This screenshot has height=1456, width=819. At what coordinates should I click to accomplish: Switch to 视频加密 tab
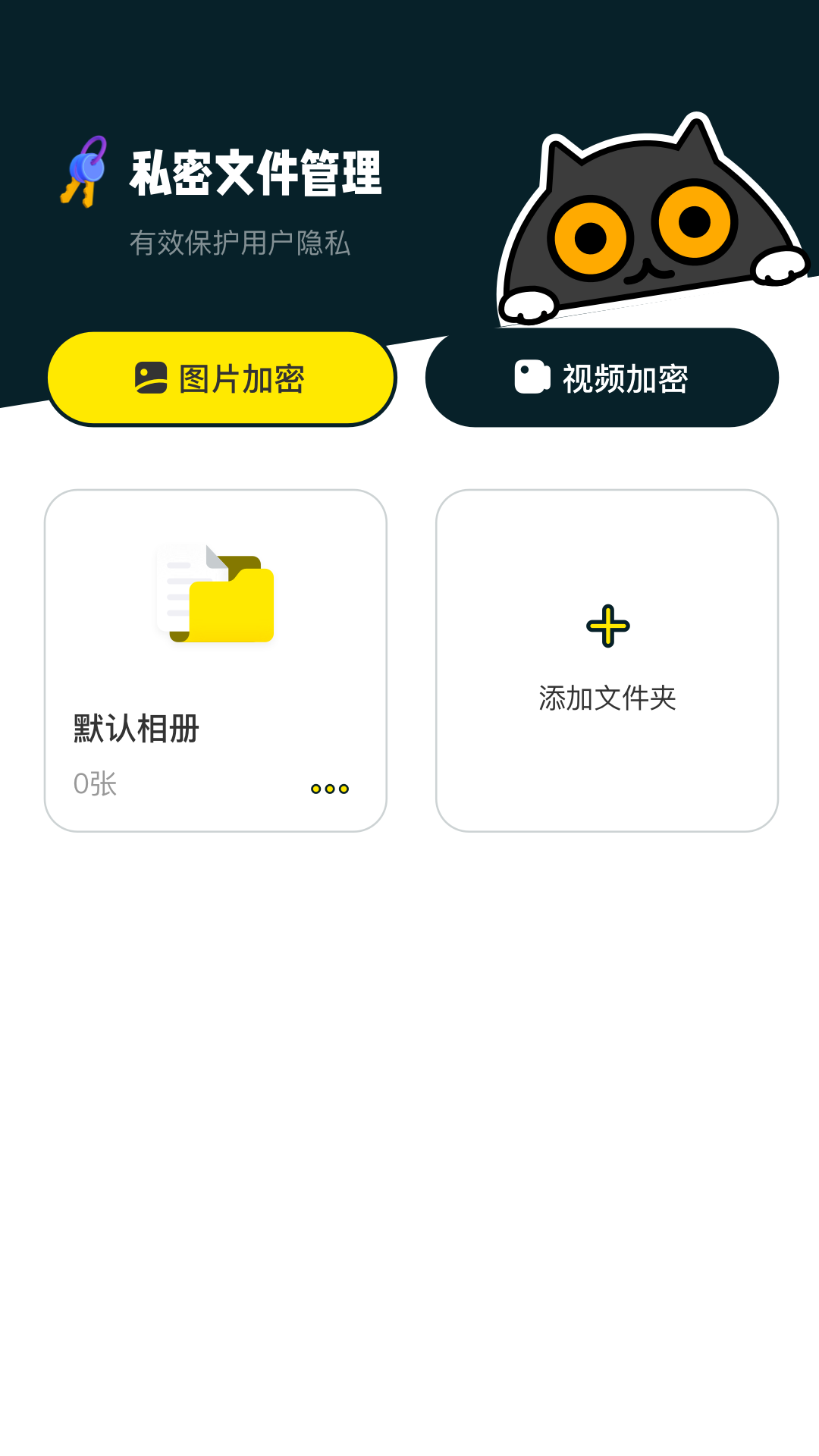602,378
